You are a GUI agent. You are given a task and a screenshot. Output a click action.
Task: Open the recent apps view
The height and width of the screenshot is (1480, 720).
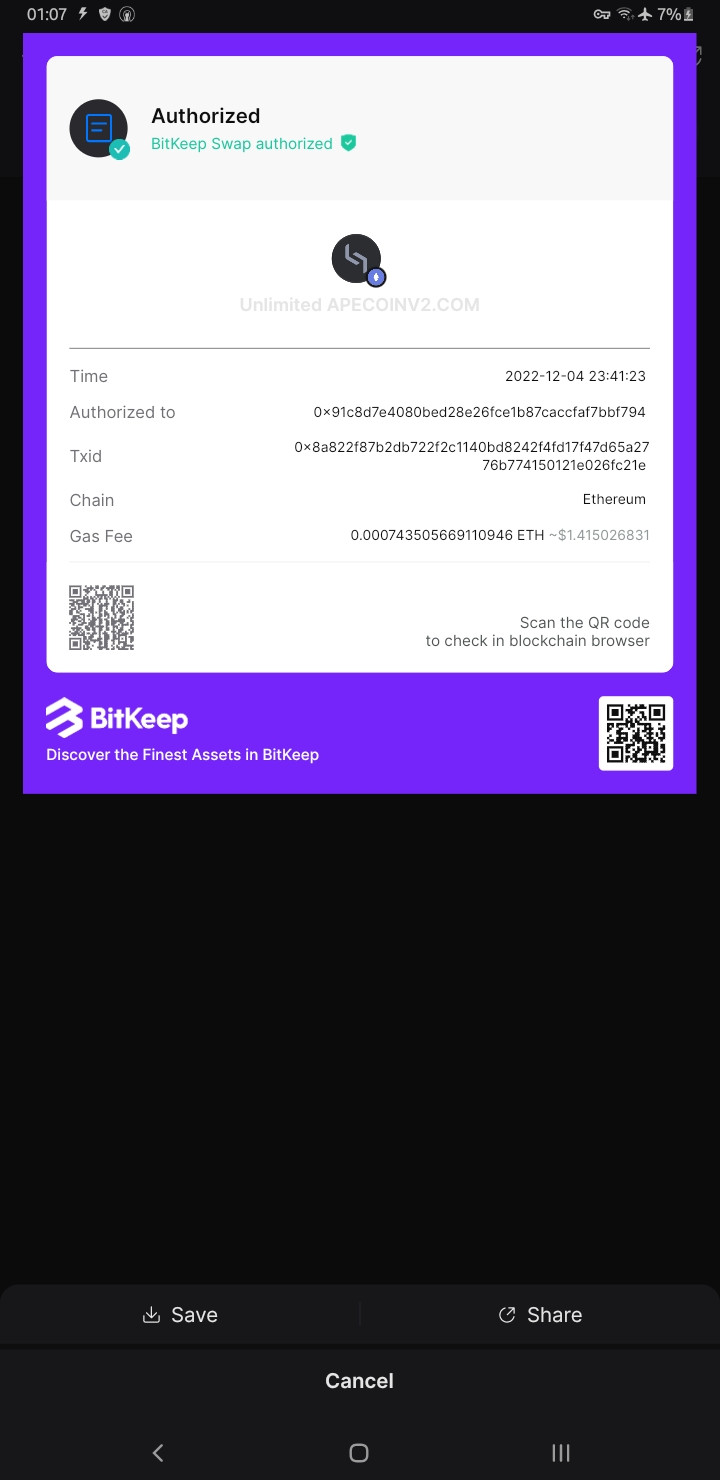pos(561,1453)
